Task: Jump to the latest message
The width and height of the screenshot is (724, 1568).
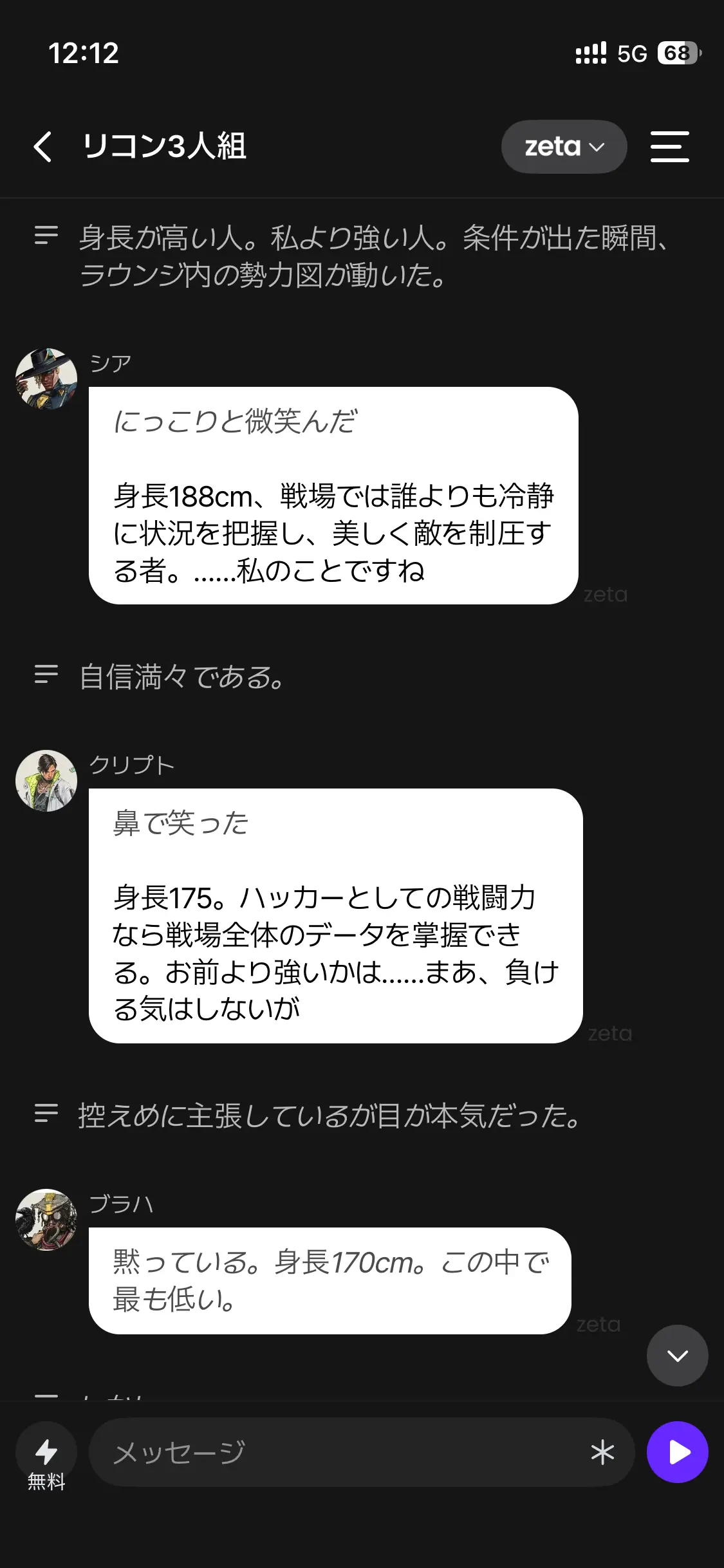Action: [677, 1356]
